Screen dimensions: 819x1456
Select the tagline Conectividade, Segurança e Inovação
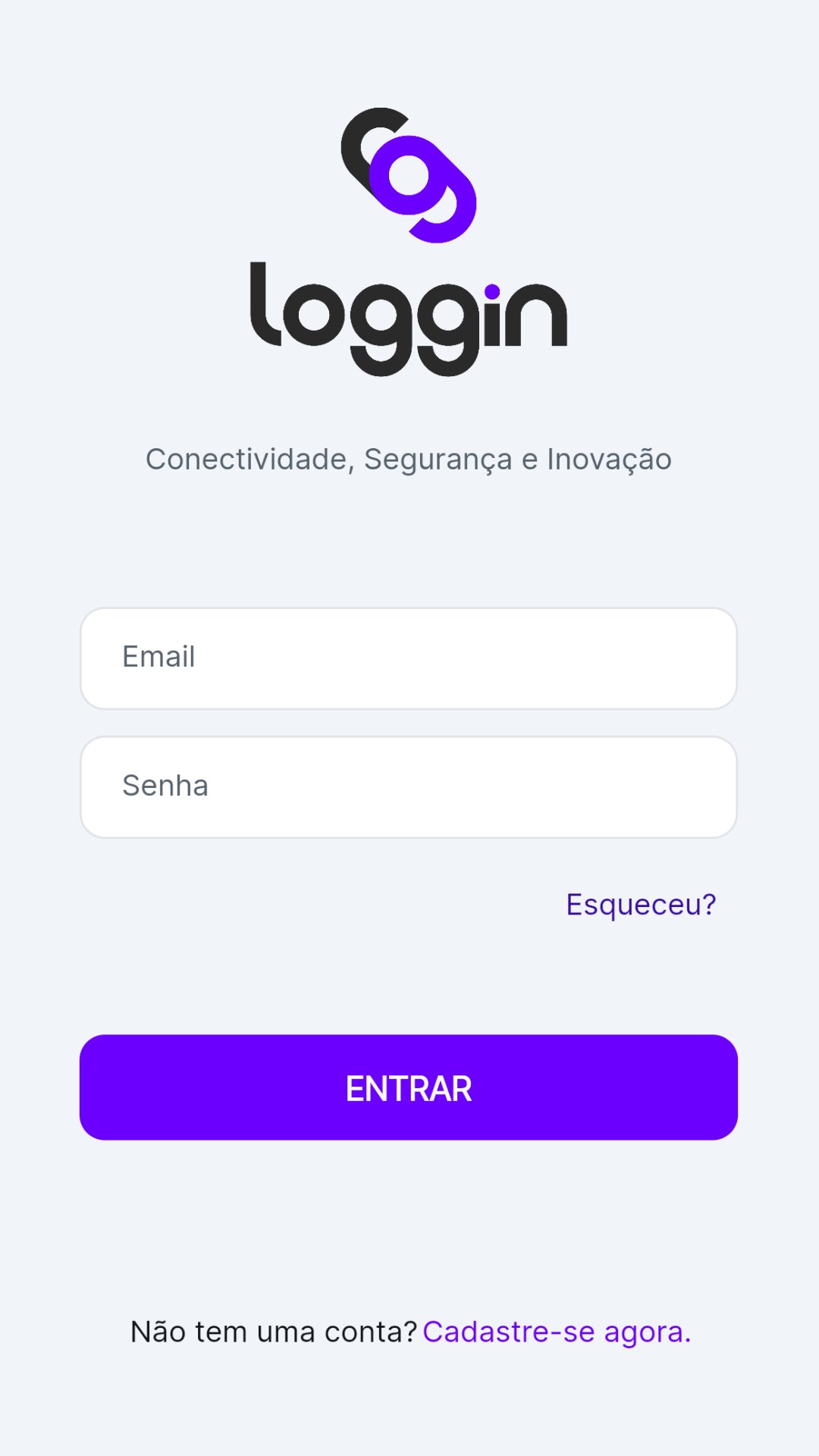point(409,457)
